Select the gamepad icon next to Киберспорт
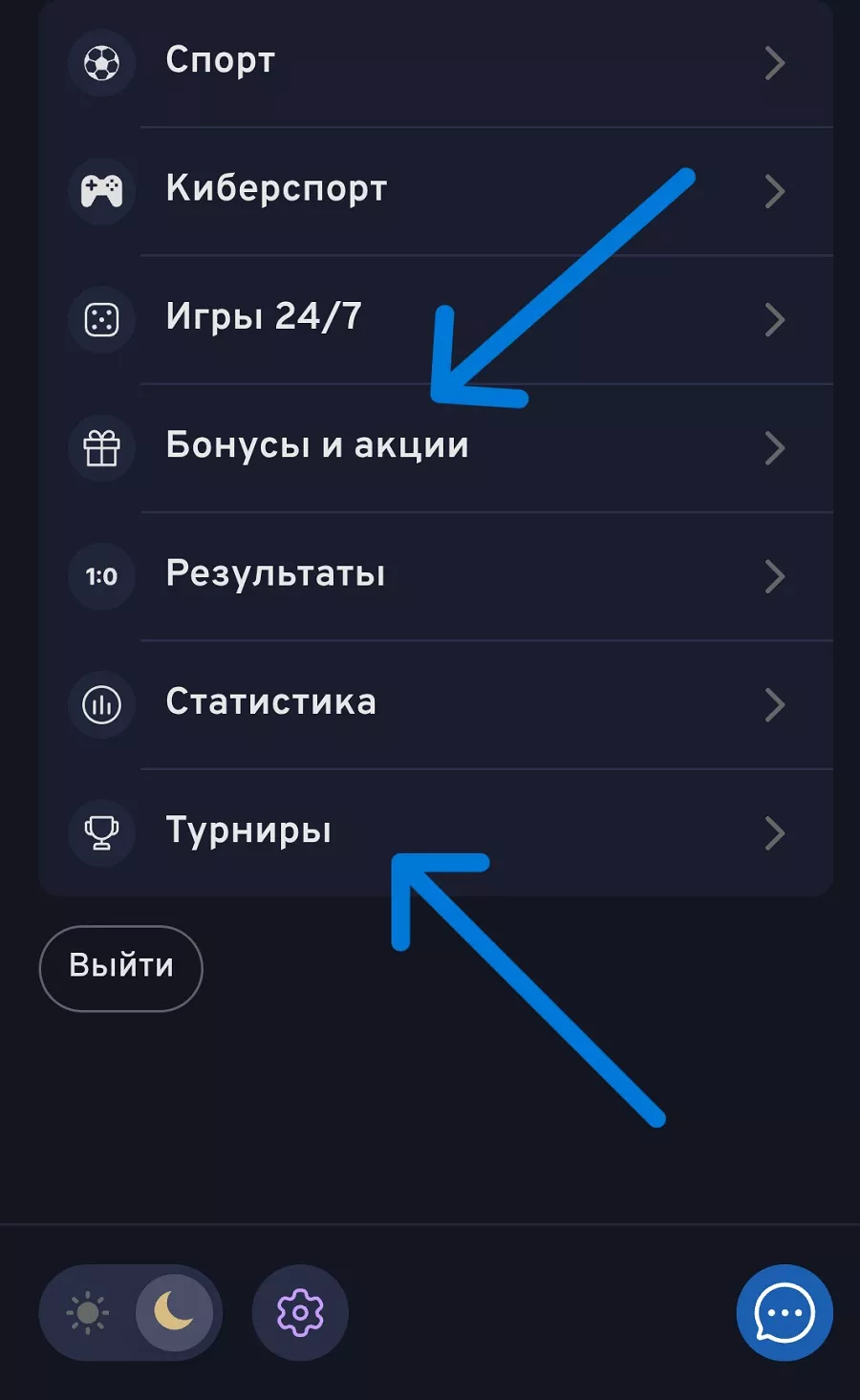This screenshot has width=860, height=1400. click(100, 191)
